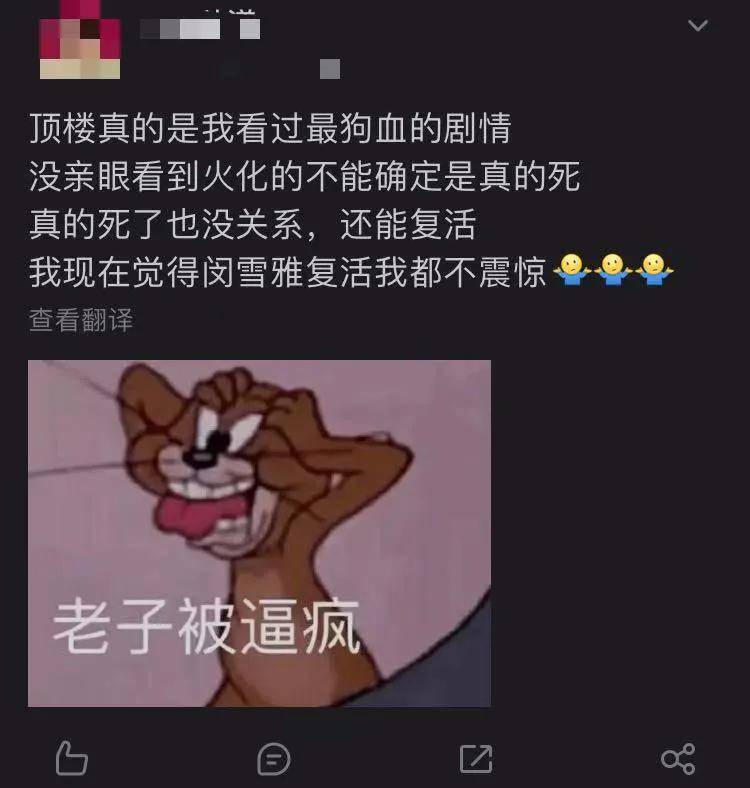
Task: Expand the post options chevron
Action: 698,26
